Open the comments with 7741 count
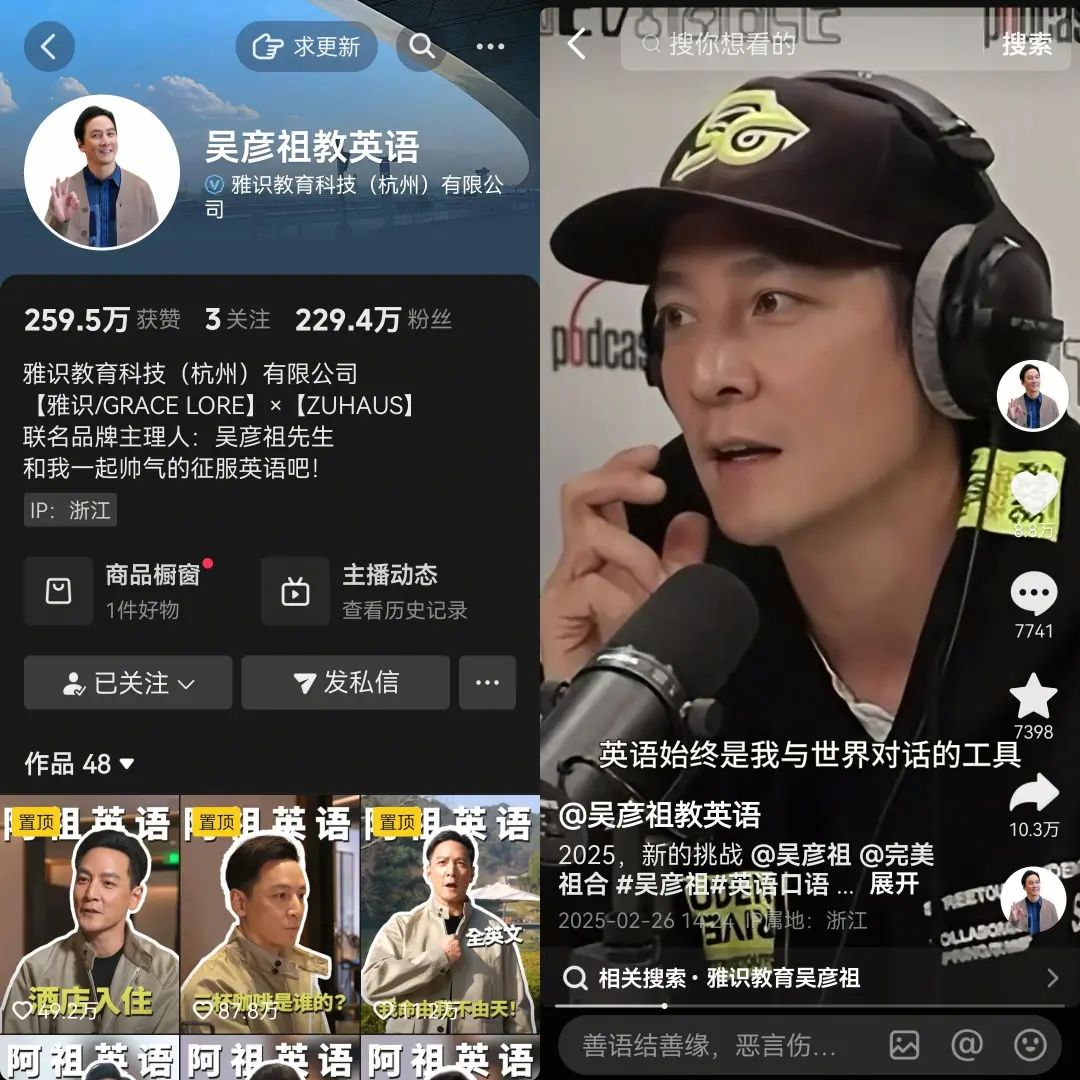 click(x=1033, y=597)
